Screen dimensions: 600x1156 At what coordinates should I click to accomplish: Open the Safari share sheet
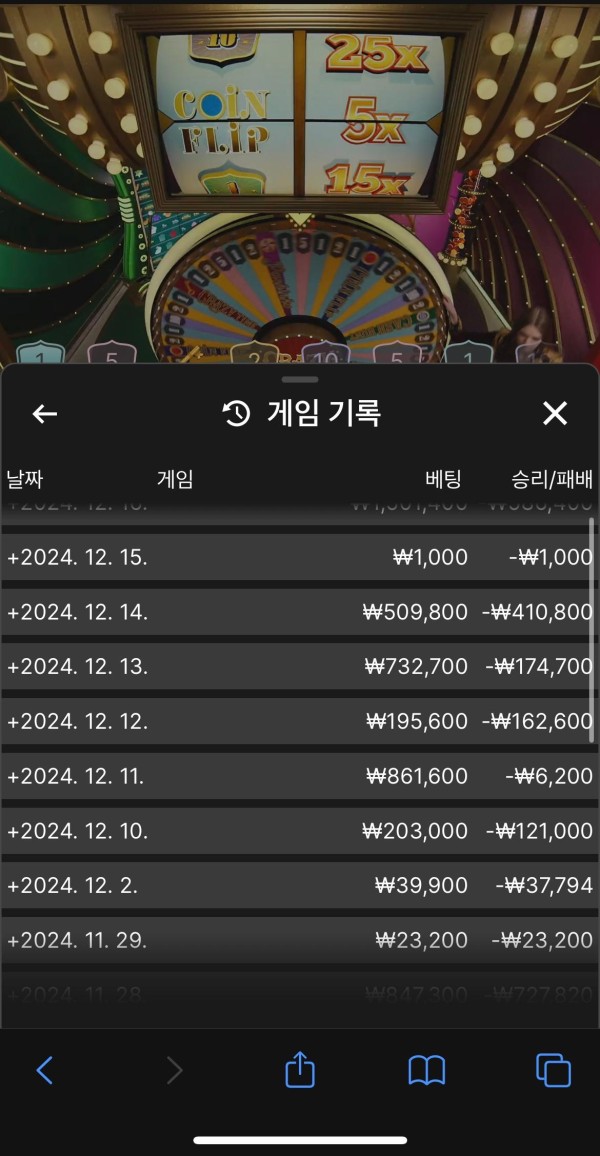pyautogui.click(x=300, y=1070)
